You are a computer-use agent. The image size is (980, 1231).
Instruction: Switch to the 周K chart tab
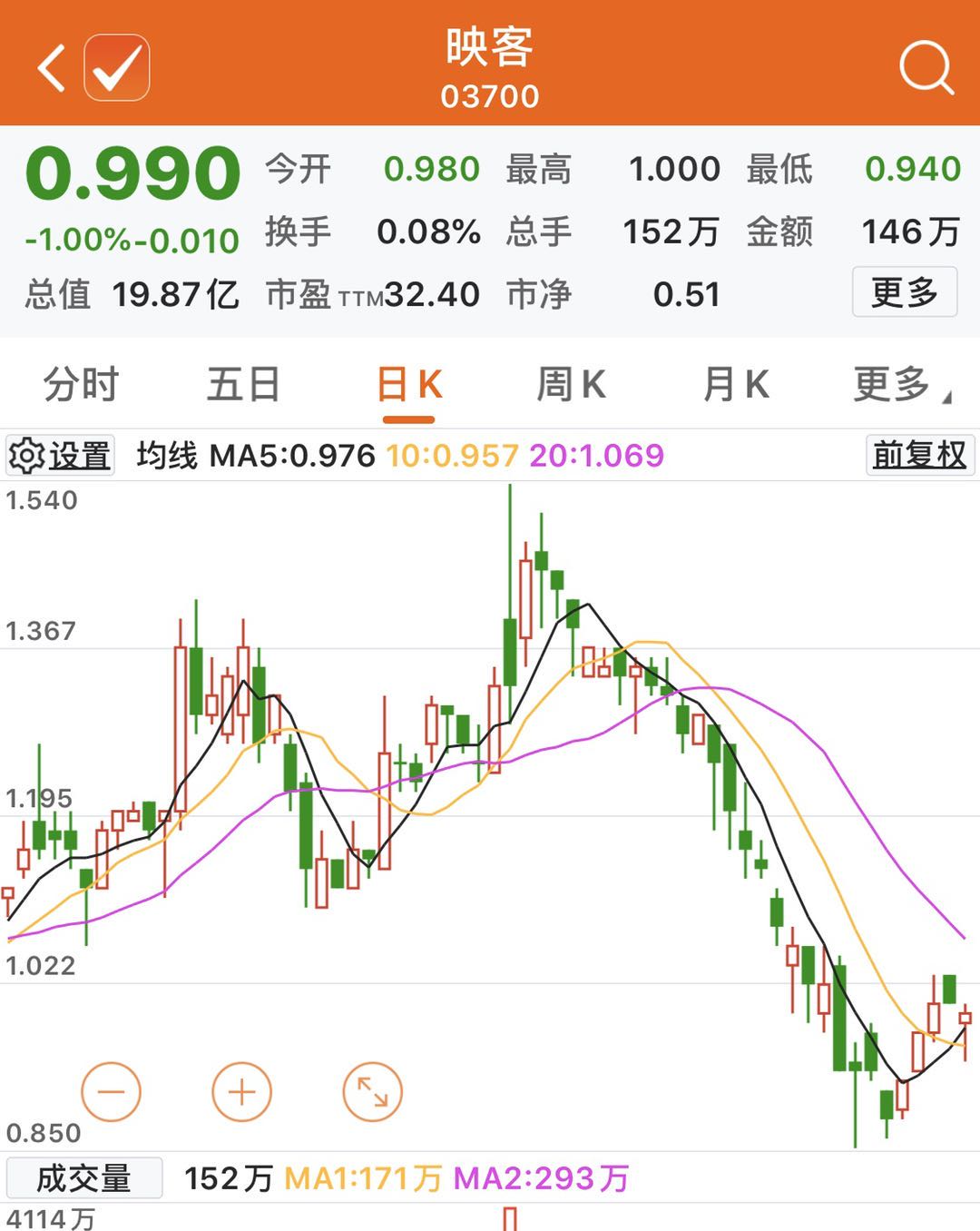(572, 384)
